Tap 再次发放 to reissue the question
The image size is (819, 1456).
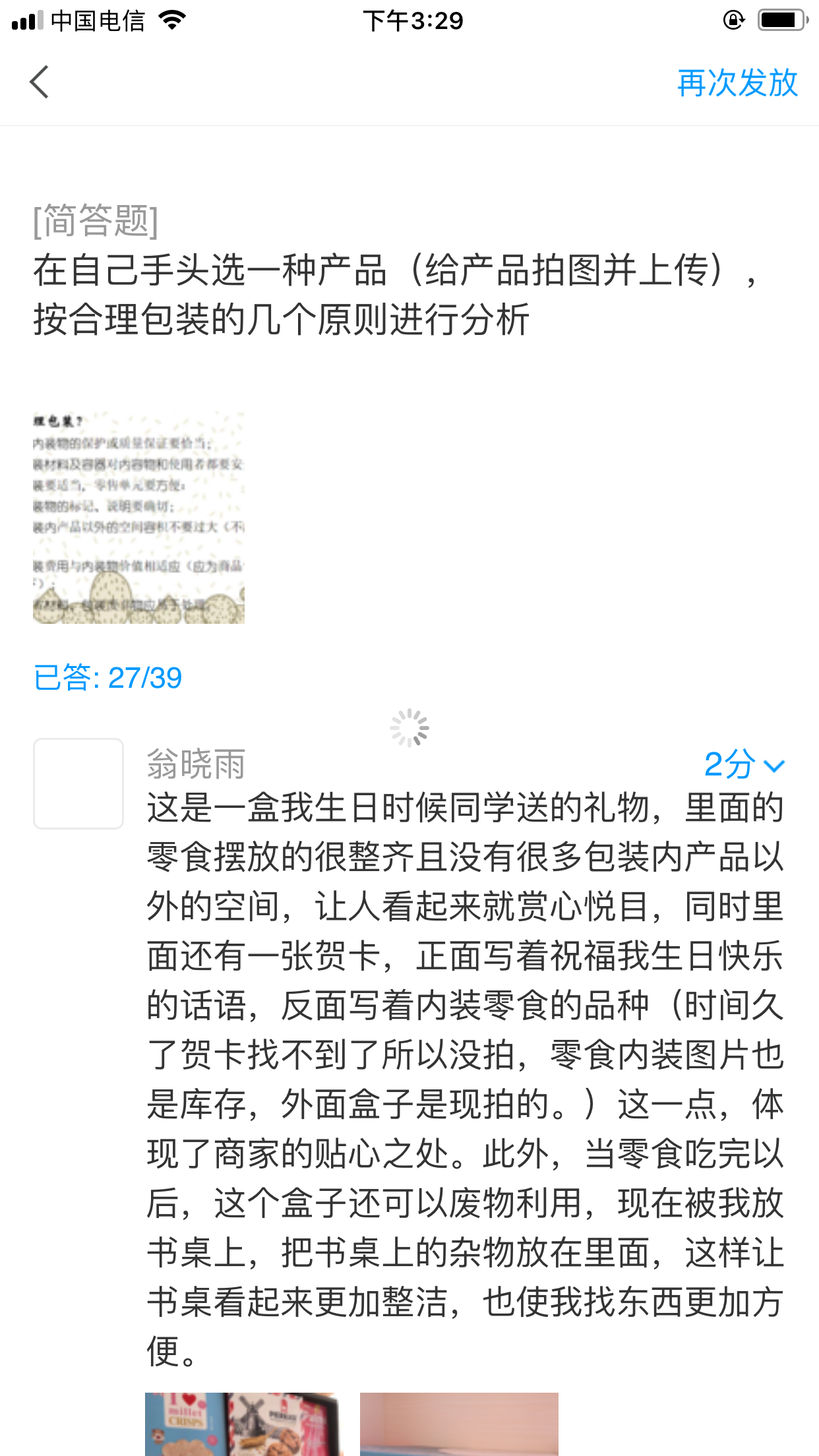coord(737,83)
